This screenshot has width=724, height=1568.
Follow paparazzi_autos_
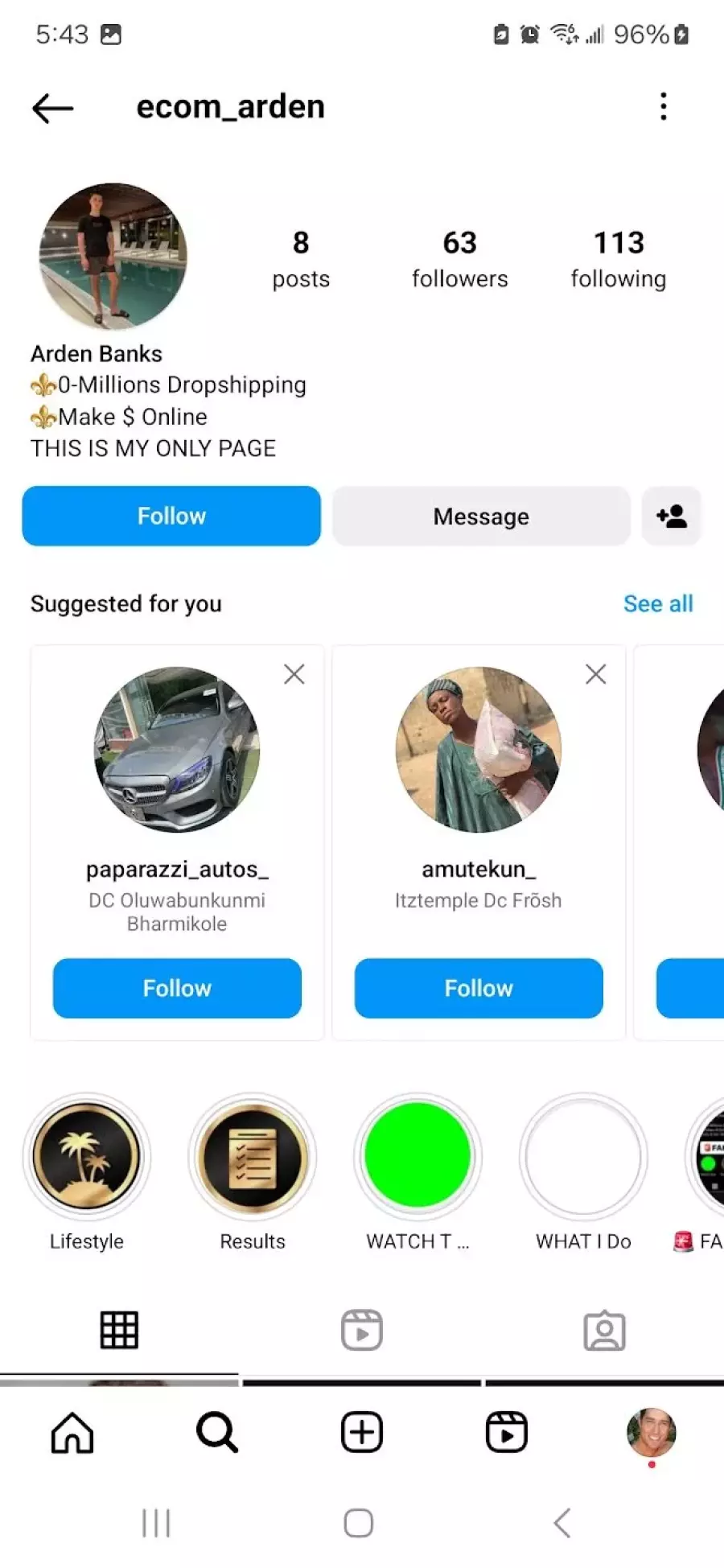[177, 988]
